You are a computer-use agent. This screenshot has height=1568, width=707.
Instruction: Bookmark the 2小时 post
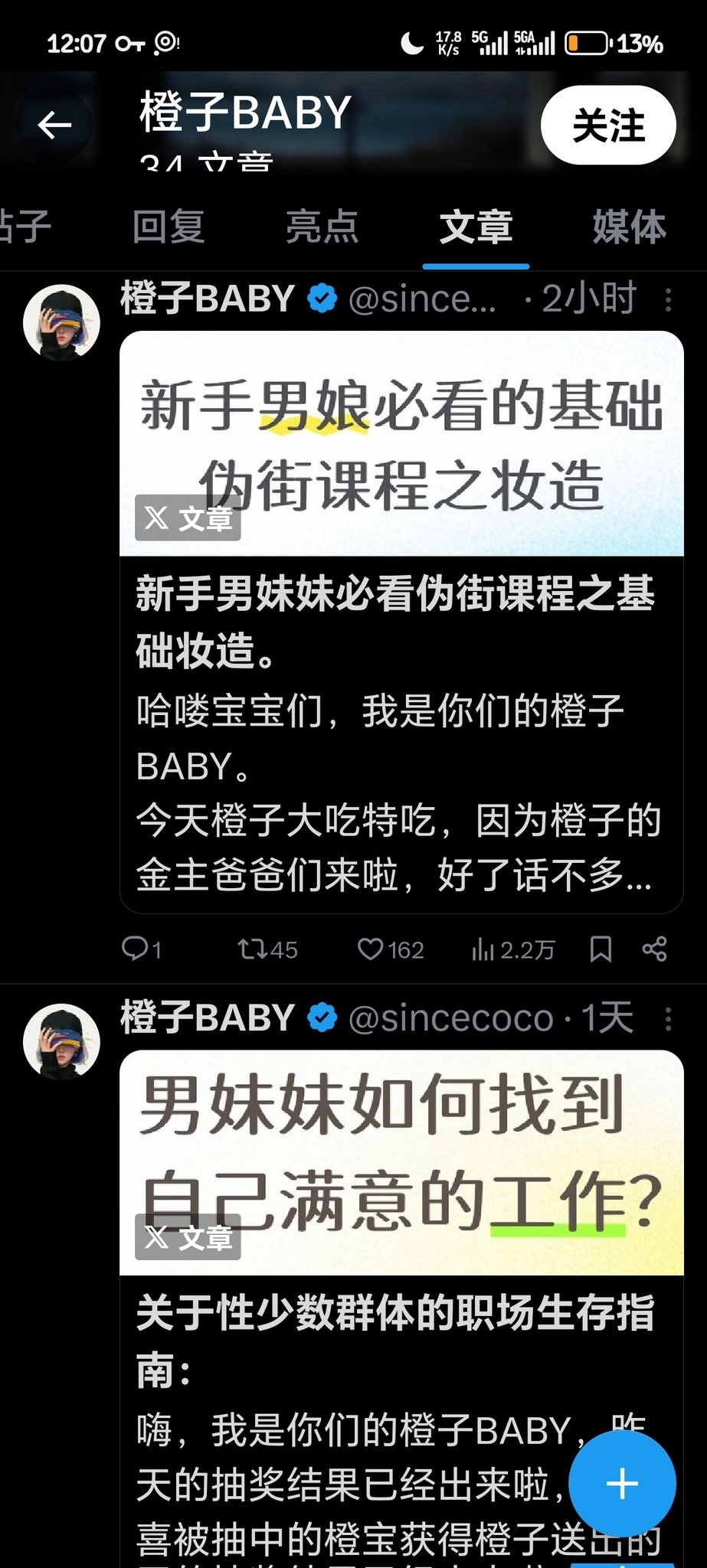(x=601, y=949)
